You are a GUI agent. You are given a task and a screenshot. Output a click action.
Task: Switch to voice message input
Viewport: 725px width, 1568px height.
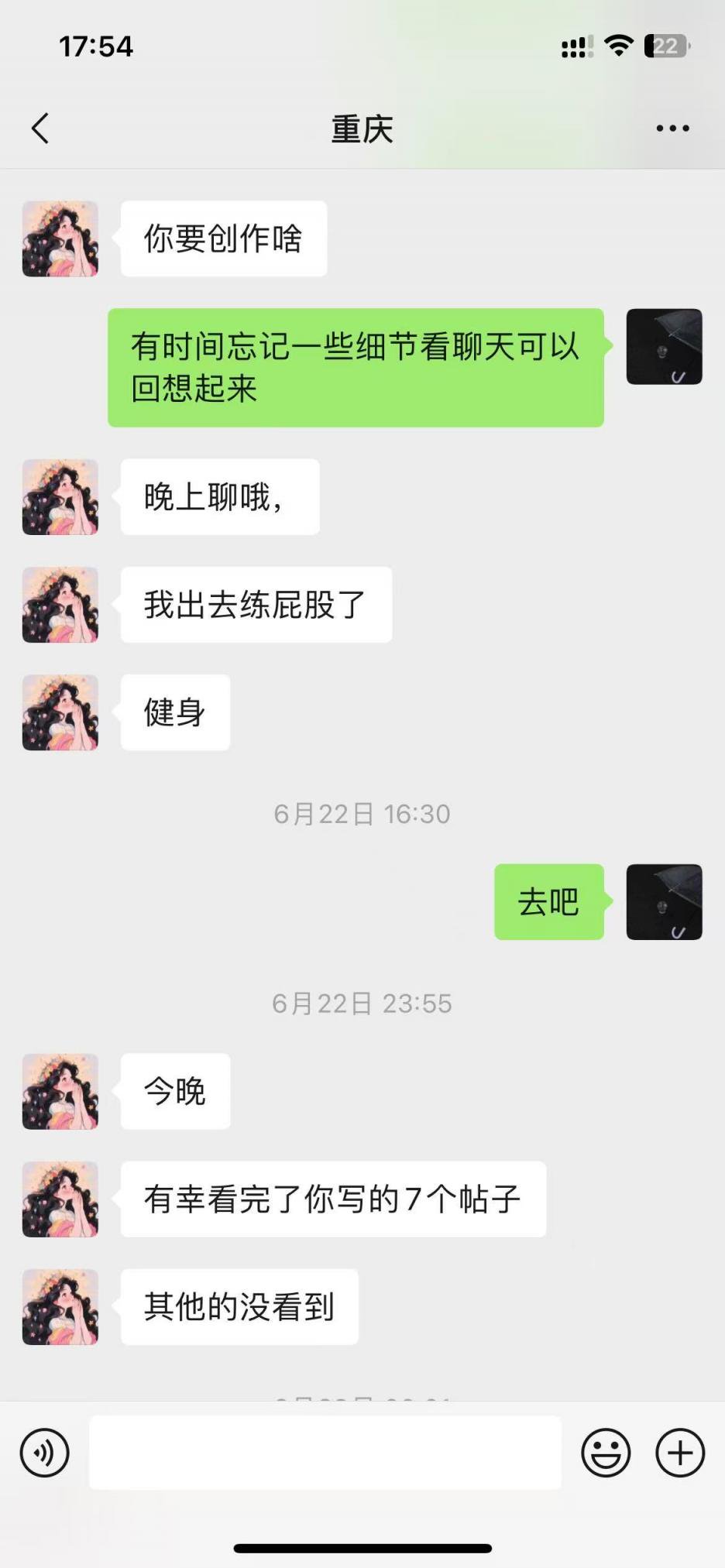[x=45, y=1453]
